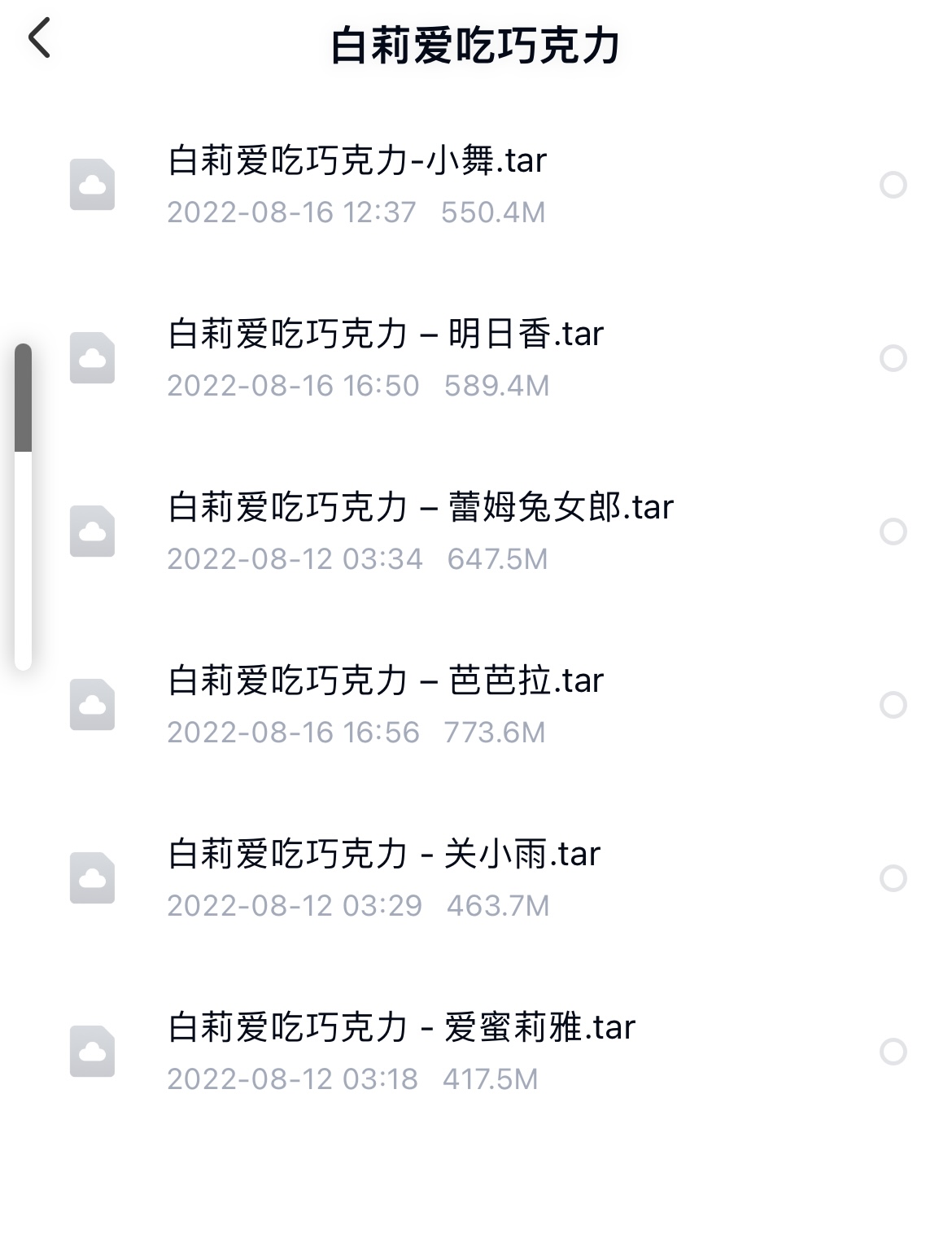Open the 爱蜜莉雅.tar file
Viewport: 952px width, 1260px height.
click(x=401, y=1028)
